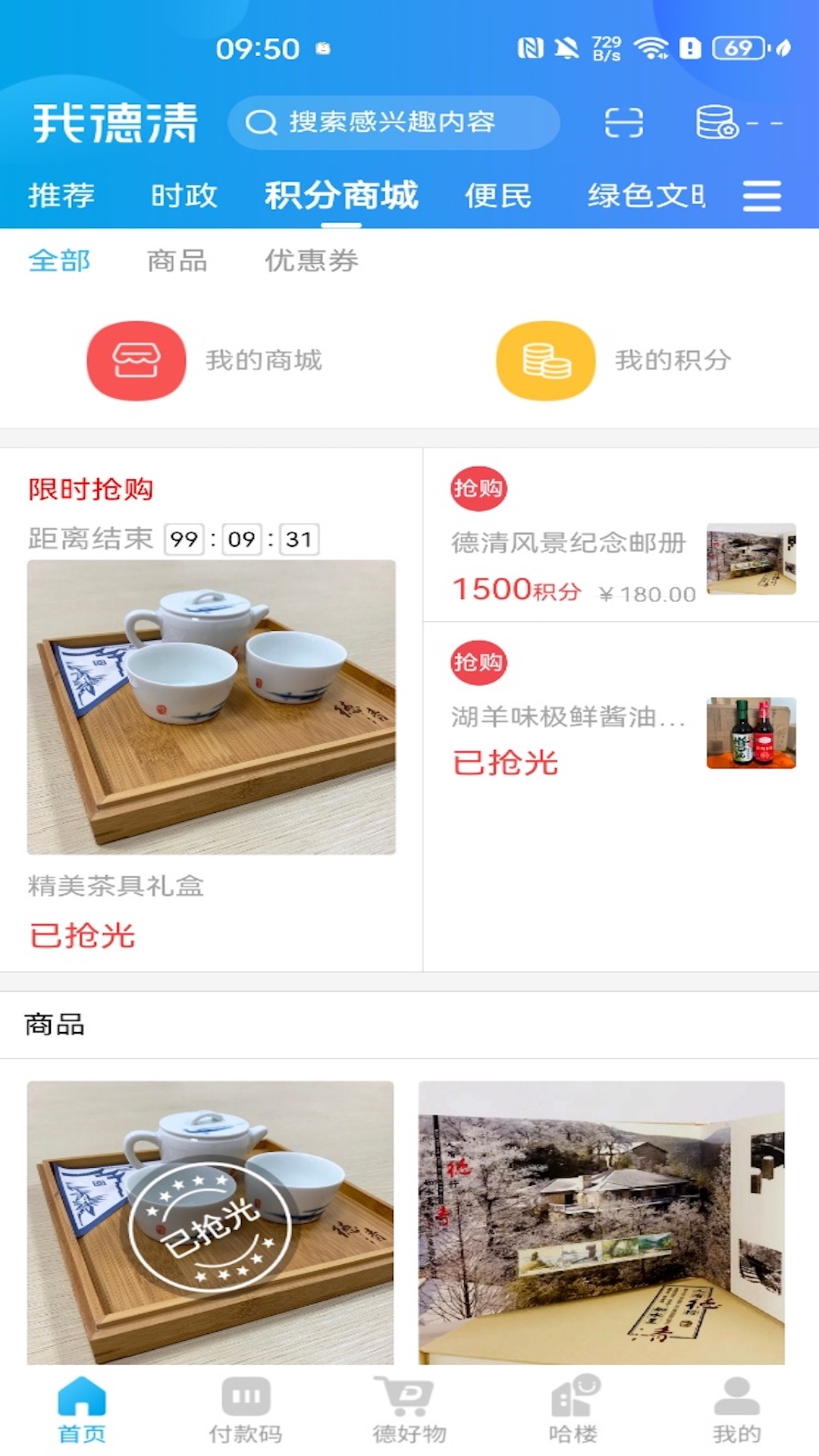Image resolution: width=819 pixels, height=1456 pixels.
Task: Tap the 搜索感兴趣内容 search field
Action: (394, 122)
